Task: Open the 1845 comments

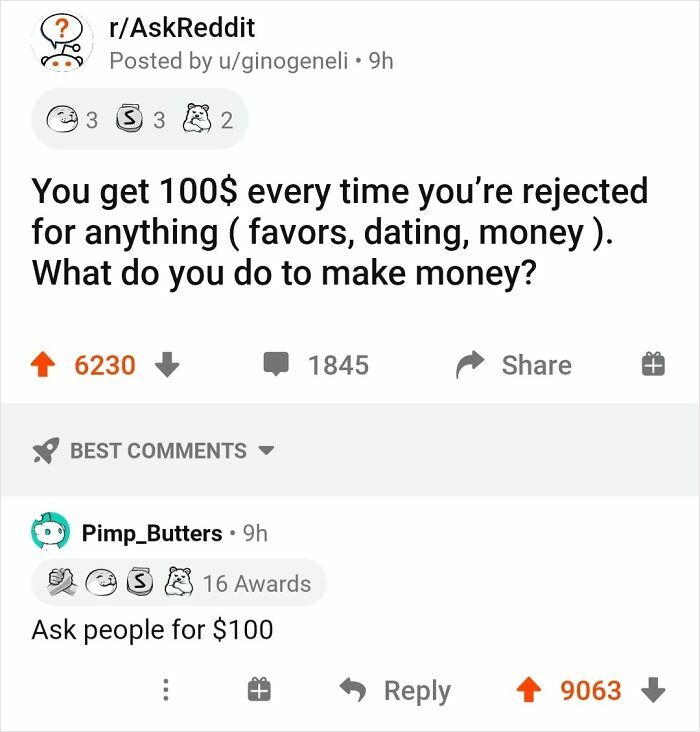Action: coord(317,365)
